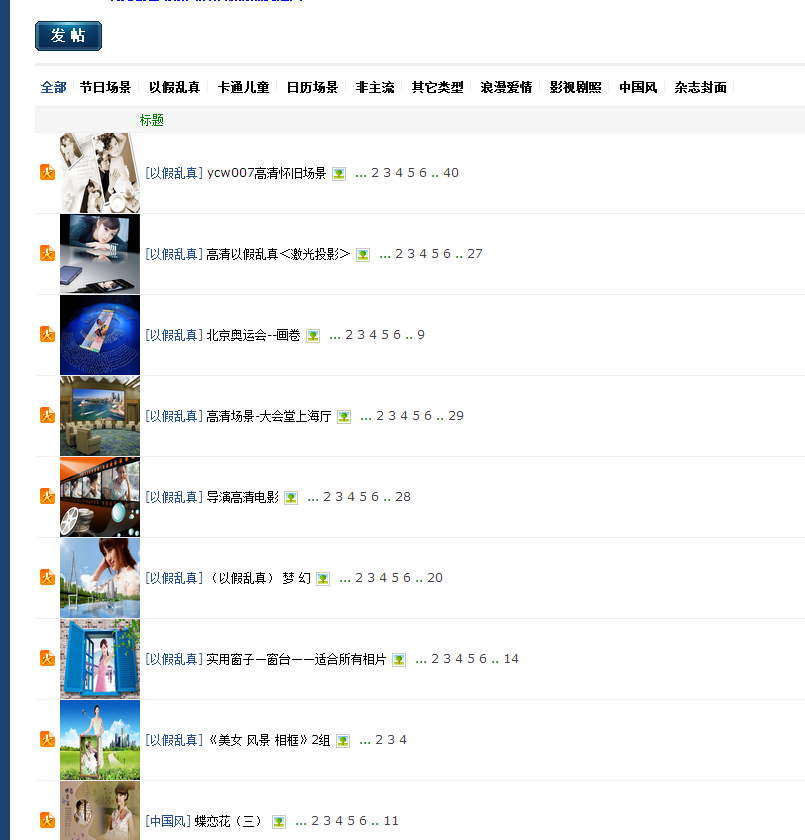Filter threads by 以假乱真 tab
This screenshot has width=805, height=840.
tap(174, 88)
